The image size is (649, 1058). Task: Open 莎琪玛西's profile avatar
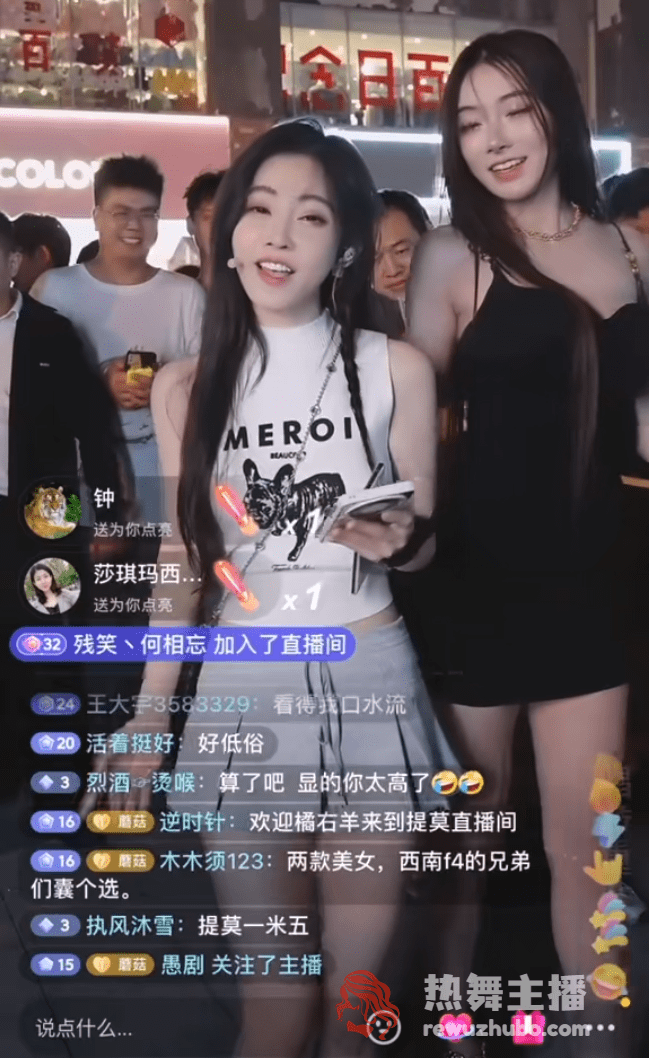click(52, 585)
